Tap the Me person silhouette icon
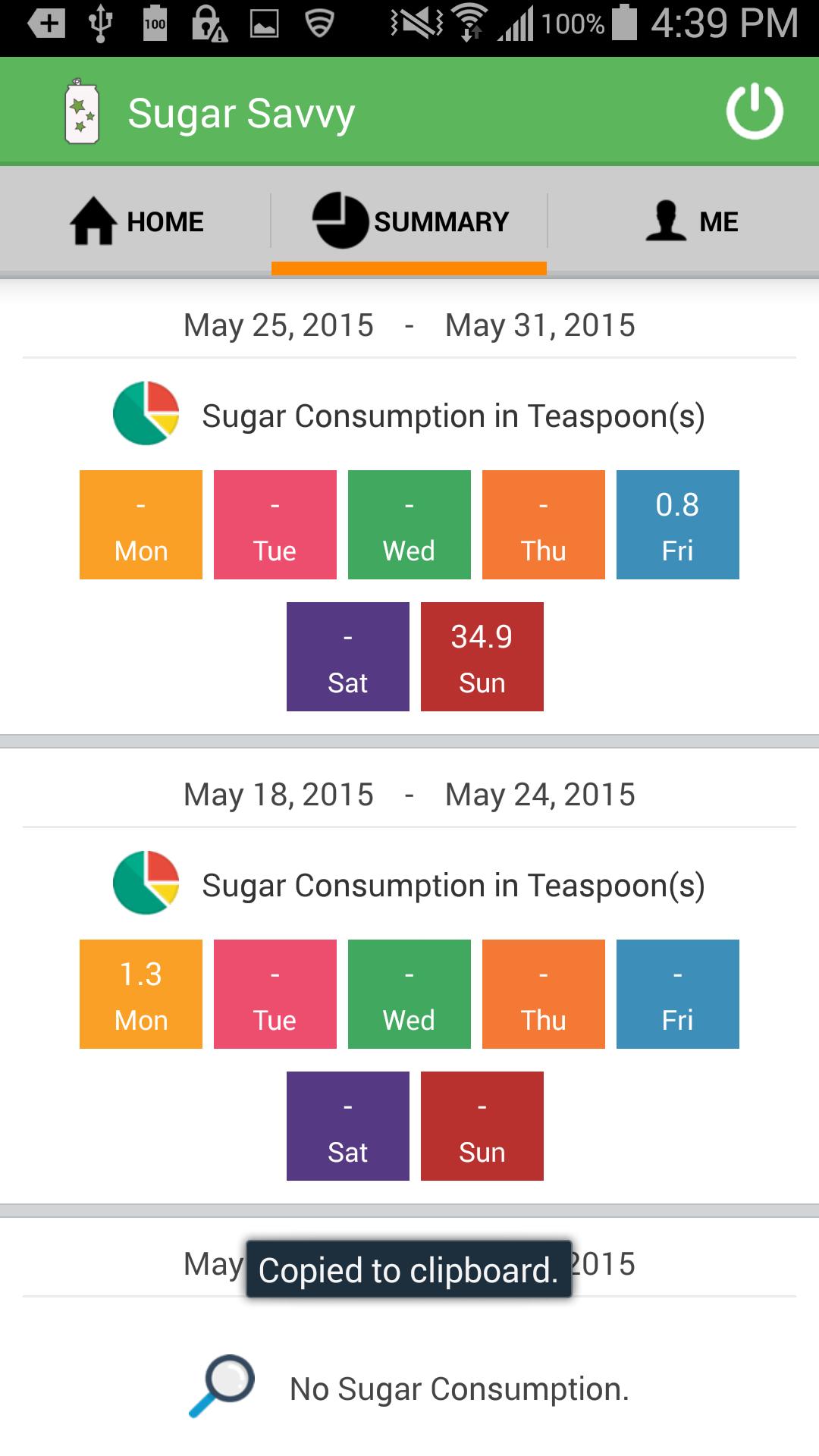Viewport: 819px width, 1456px height. point(665,221)
